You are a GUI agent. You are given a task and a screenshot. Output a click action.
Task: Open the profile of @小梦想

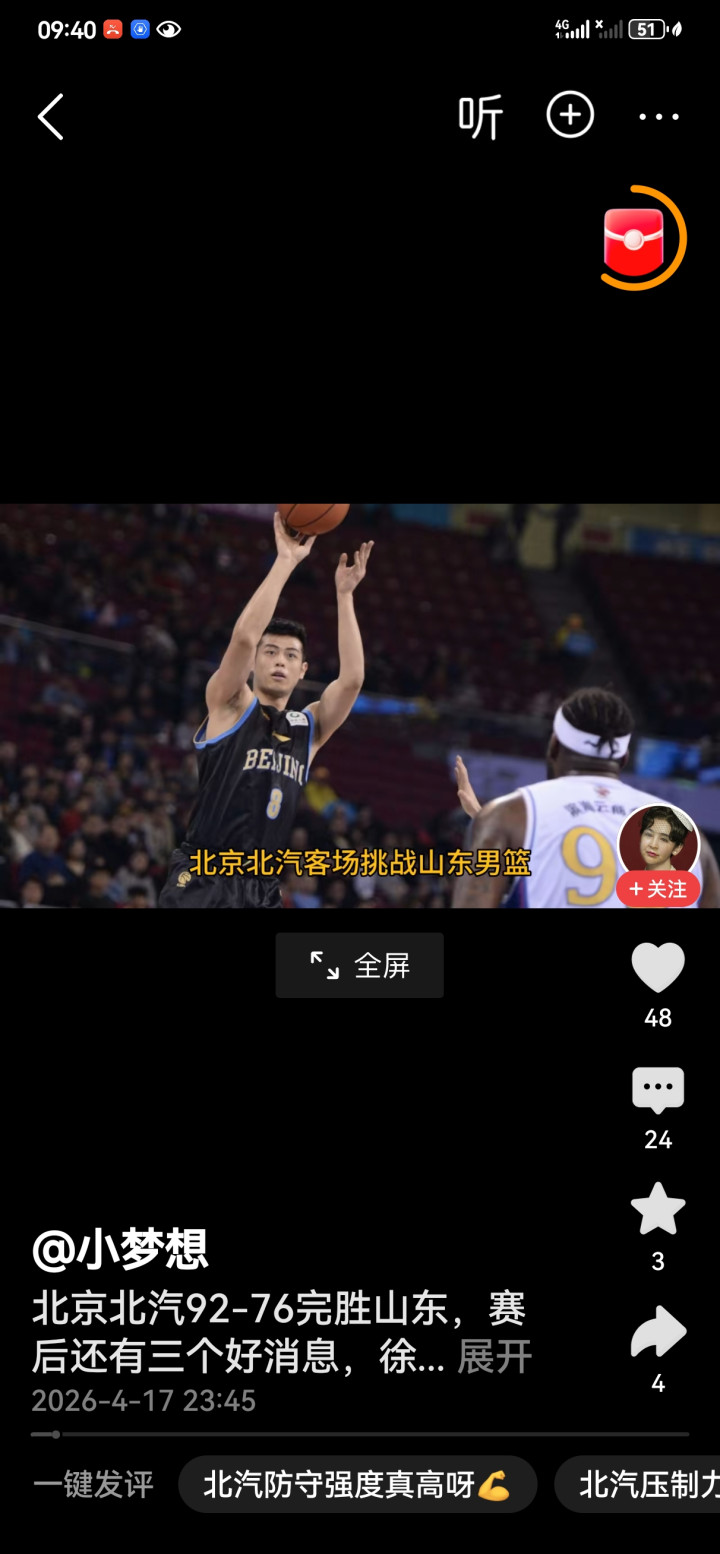click(x=120, y=1249)
